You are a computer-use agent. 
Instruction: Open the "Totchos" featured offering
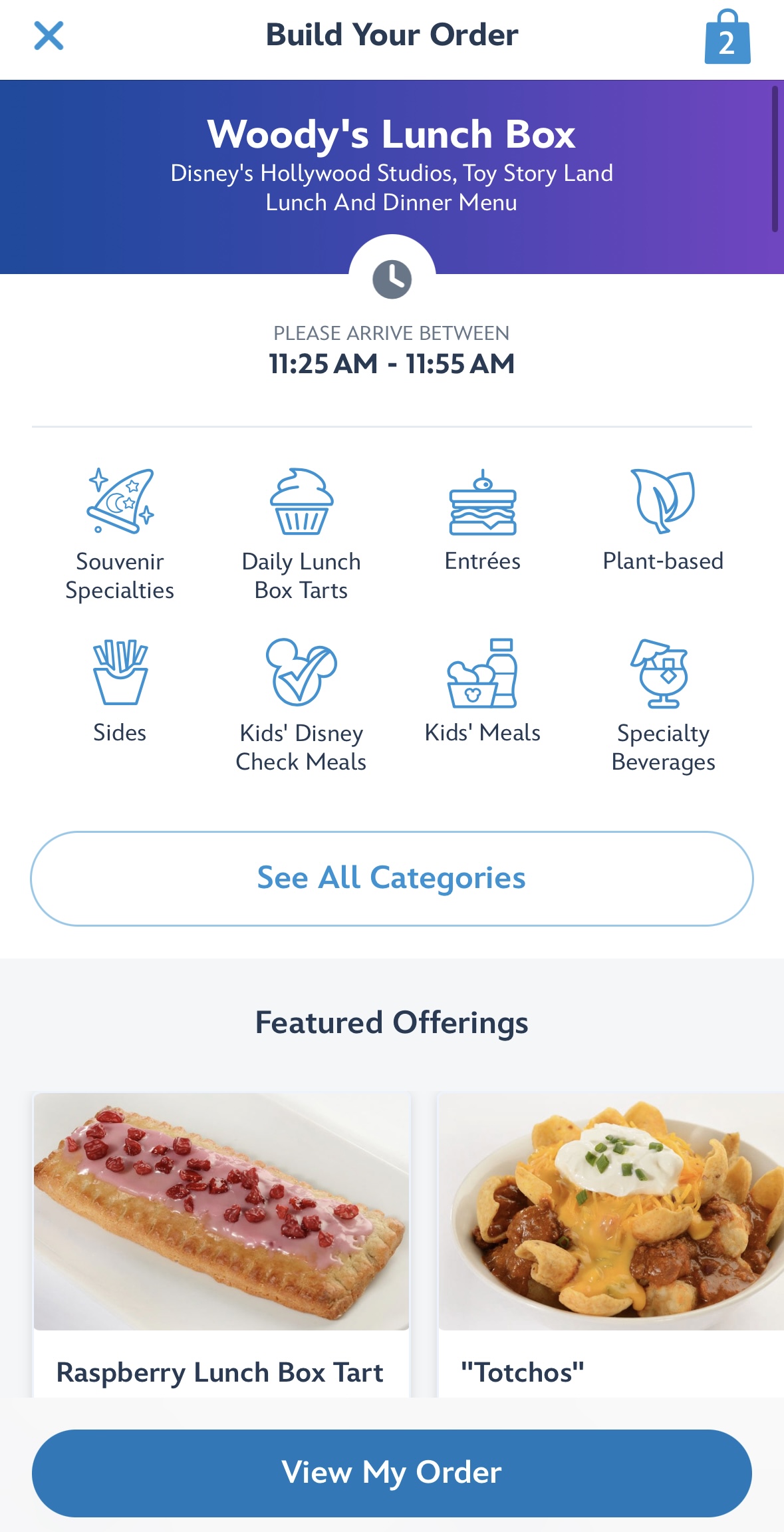point(611,1245)
